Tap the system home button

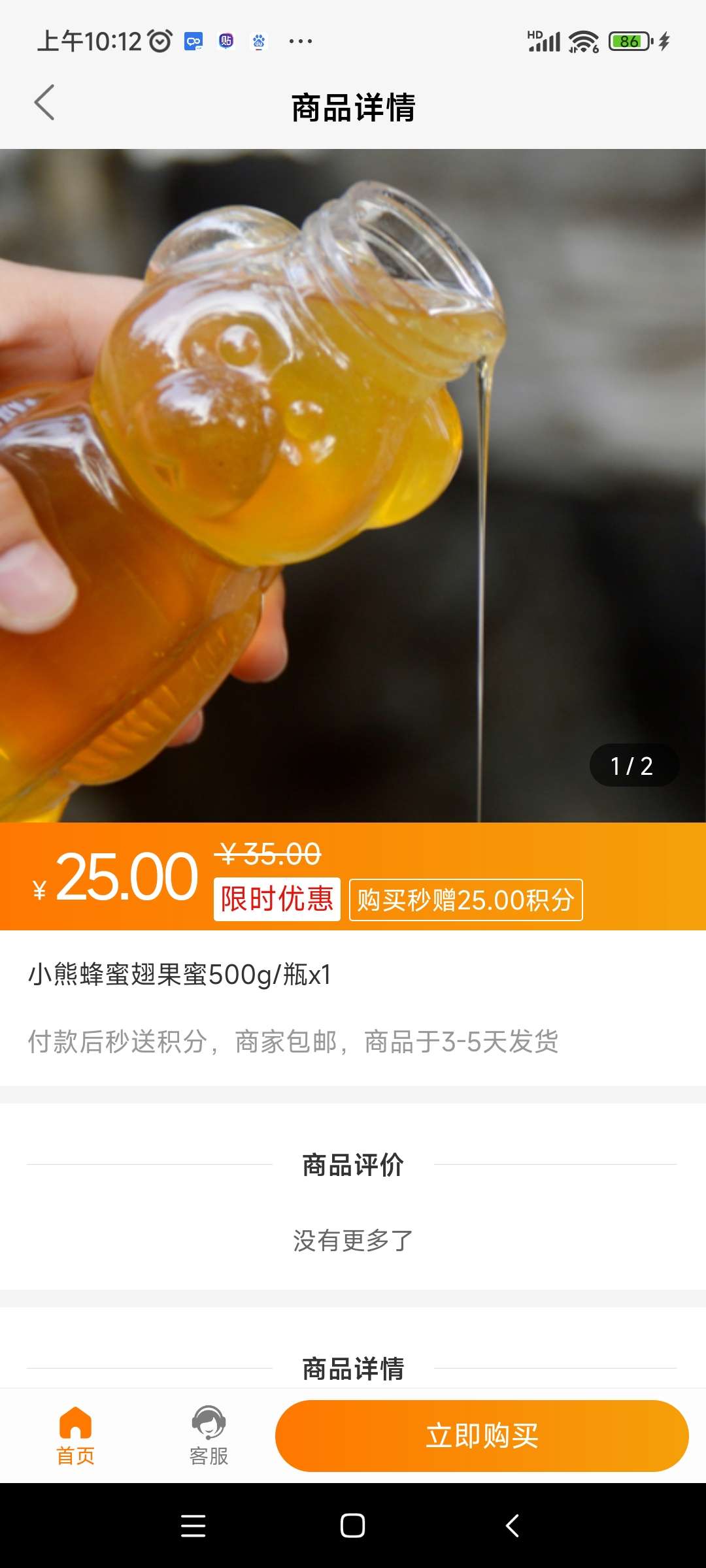[352, 1526]
